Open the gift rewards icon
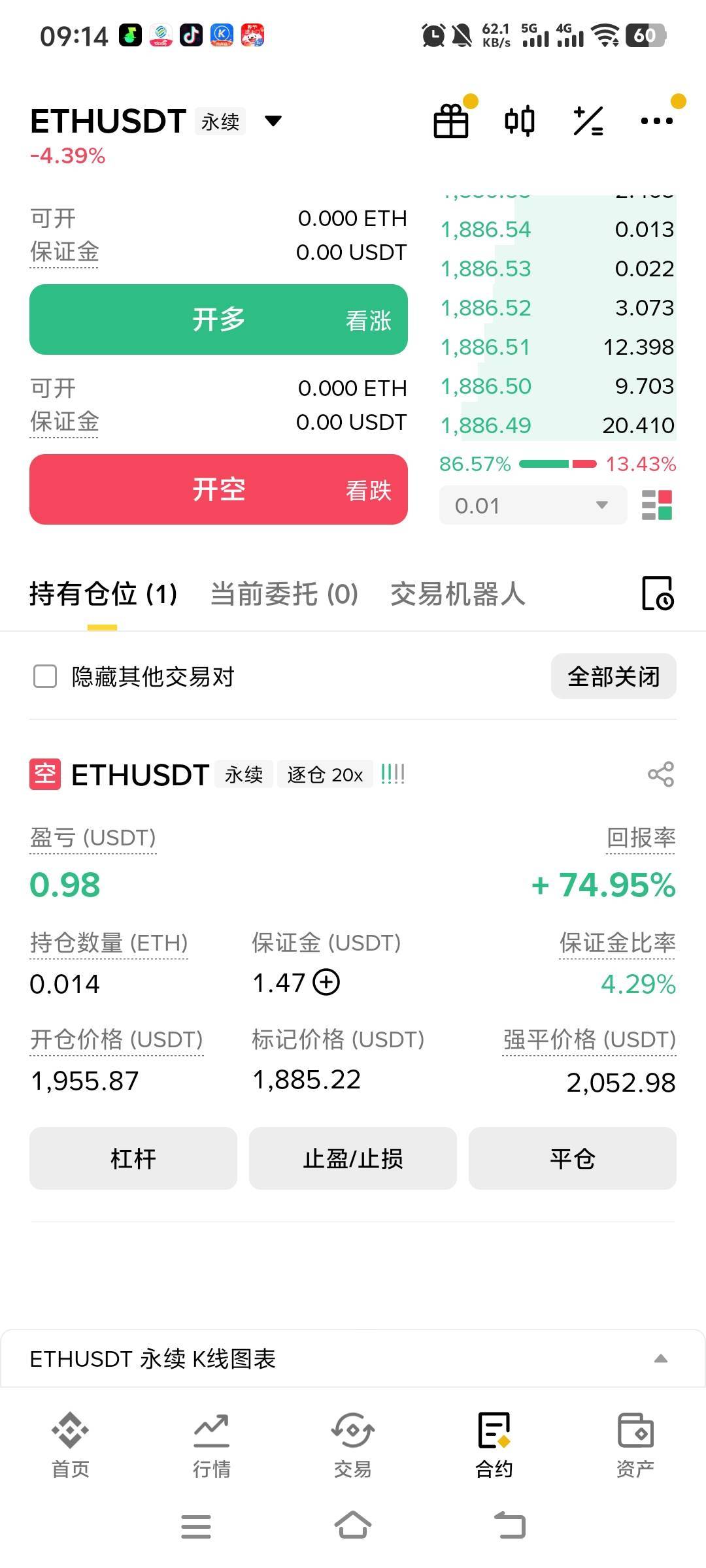Image resolution: width=706 pixels, height=1568 pixels. (451, 122)
